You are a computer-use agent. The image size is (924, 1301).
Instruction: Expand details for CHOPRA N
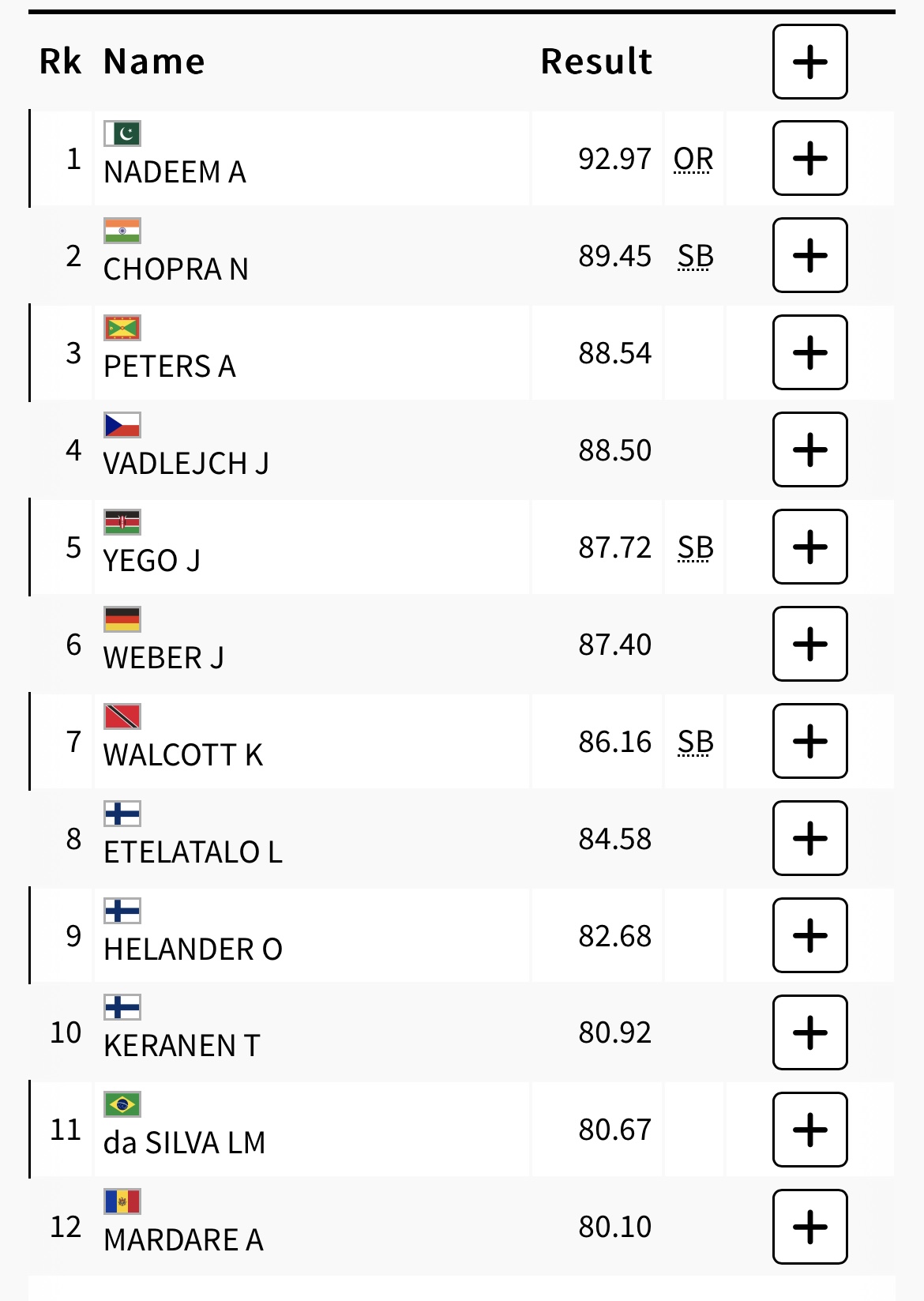click(809, 255)
